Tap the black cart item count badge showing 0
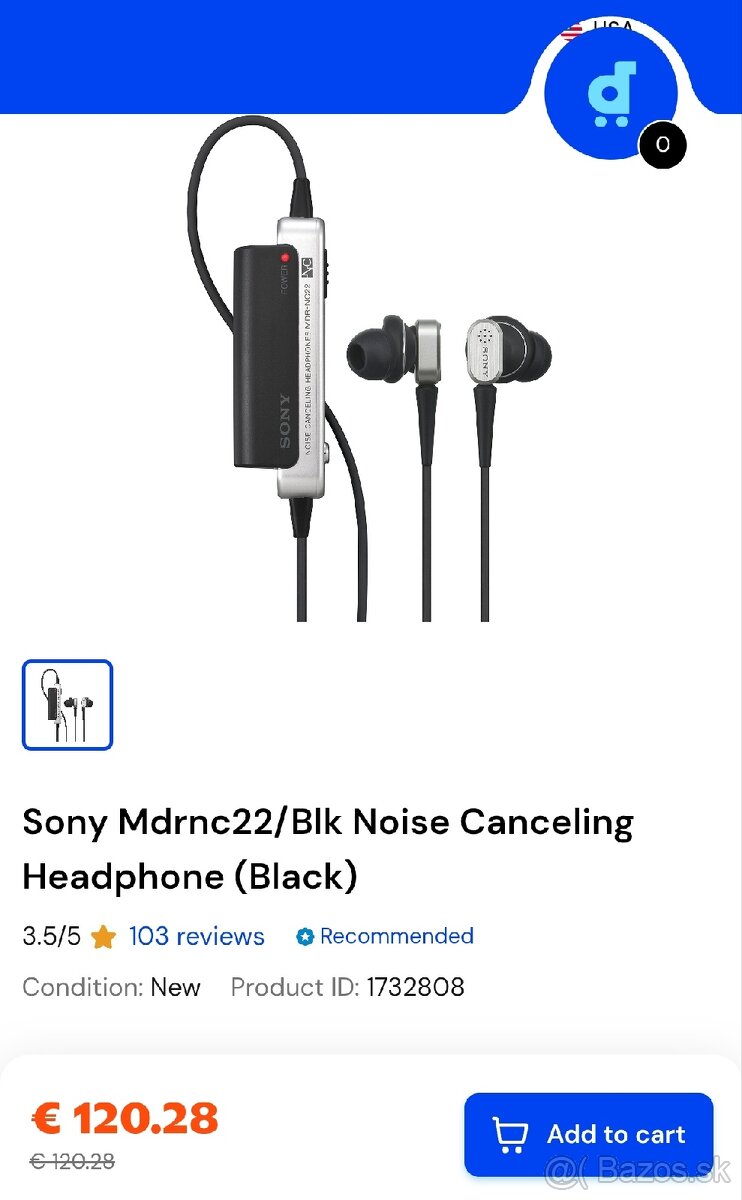Image resolution: width=742 pixels, height=1200 pixels. (662, 144)
